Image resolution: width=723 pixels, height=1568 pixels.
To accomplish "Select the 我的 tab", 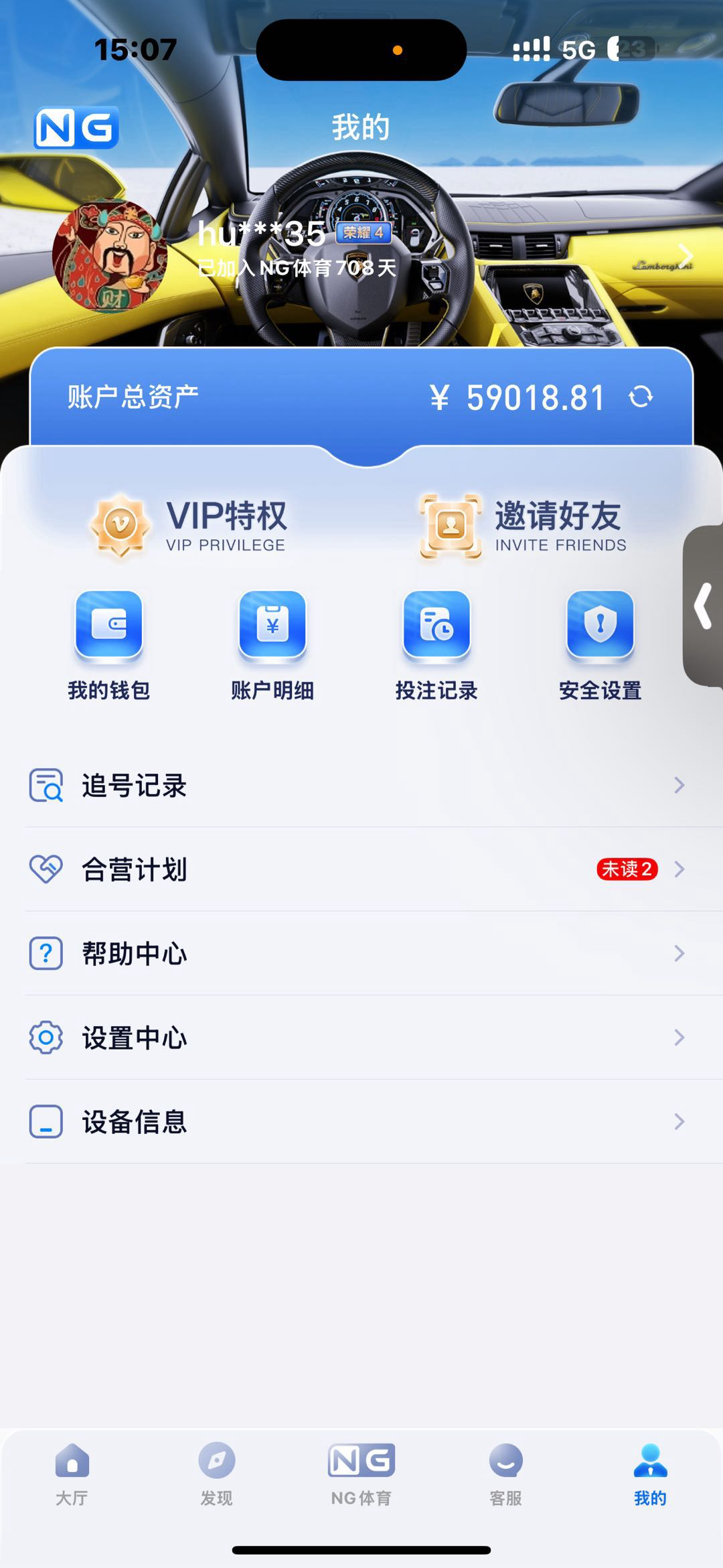I will click(x=650, y=1474).
